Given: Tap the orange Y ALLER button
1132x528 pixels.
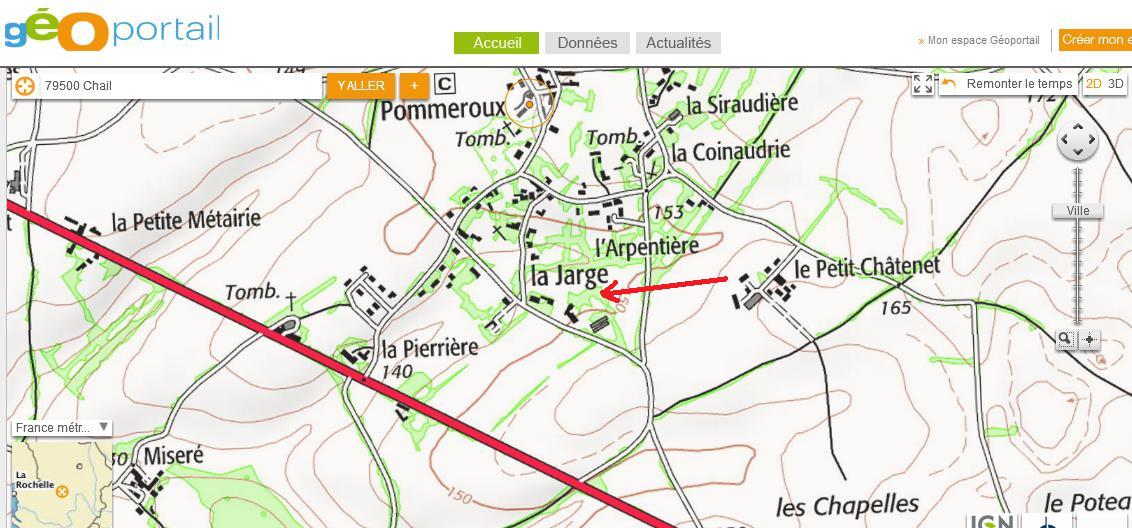Looking at the screenshot, I should [x=361, y=86].
